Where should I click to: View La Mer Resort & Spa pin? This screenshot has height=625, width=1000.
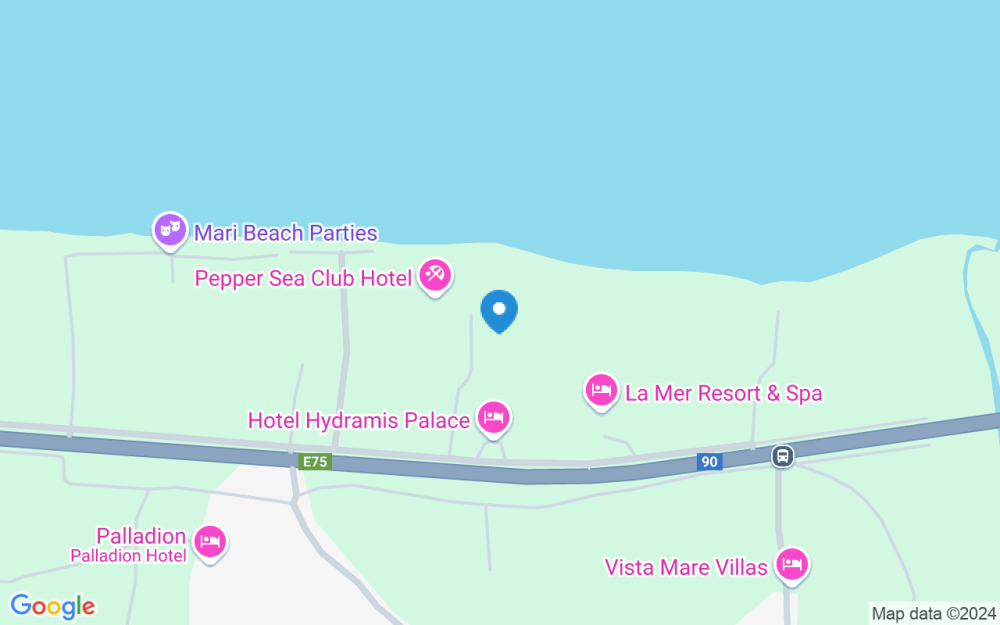[601, 391]
